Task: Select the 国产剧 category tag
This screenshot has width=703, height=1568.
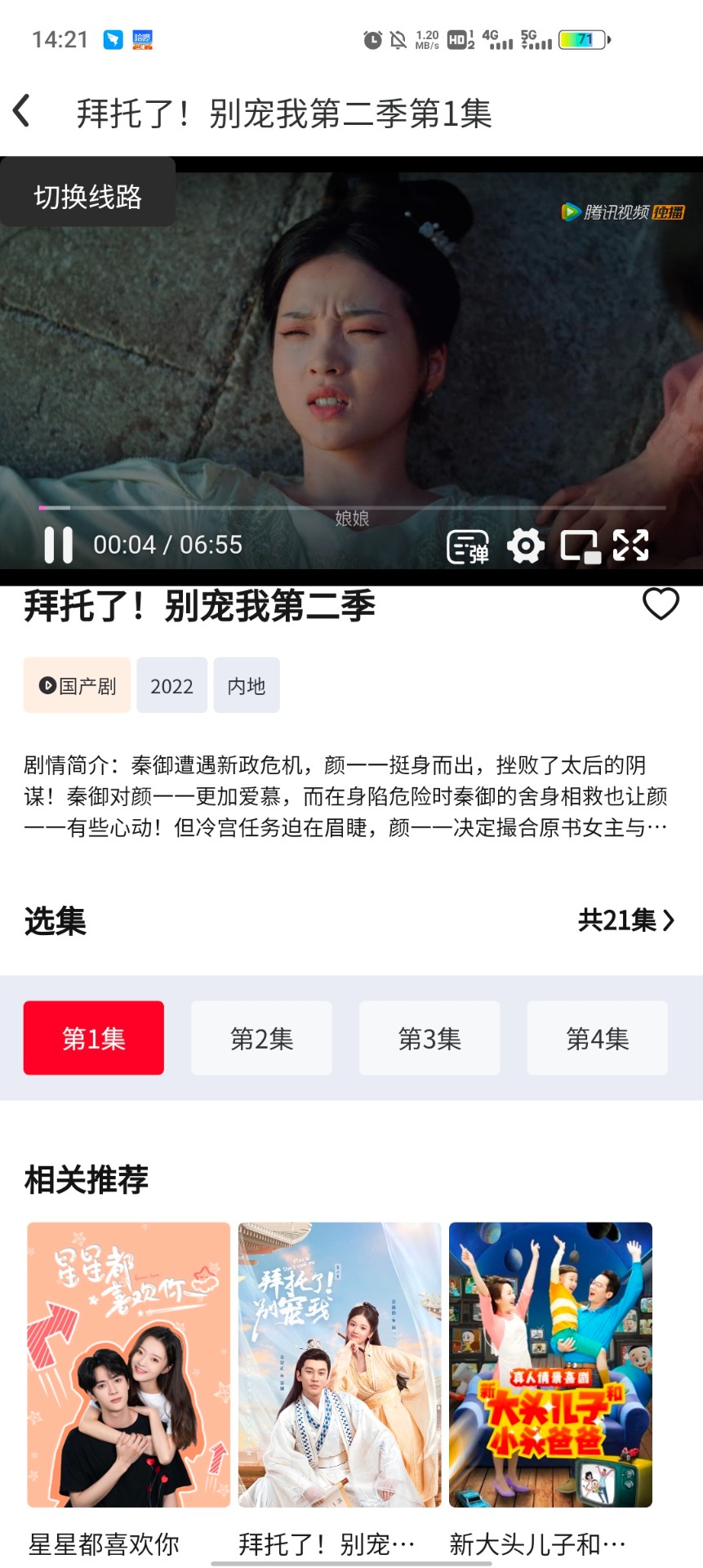Action: coord(77,685)
